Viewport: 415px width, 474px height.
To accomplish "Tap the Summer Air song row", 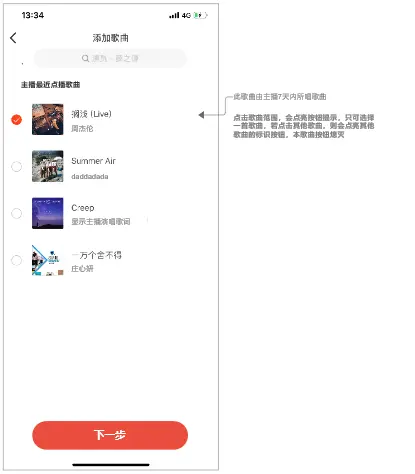I will 110,166.
